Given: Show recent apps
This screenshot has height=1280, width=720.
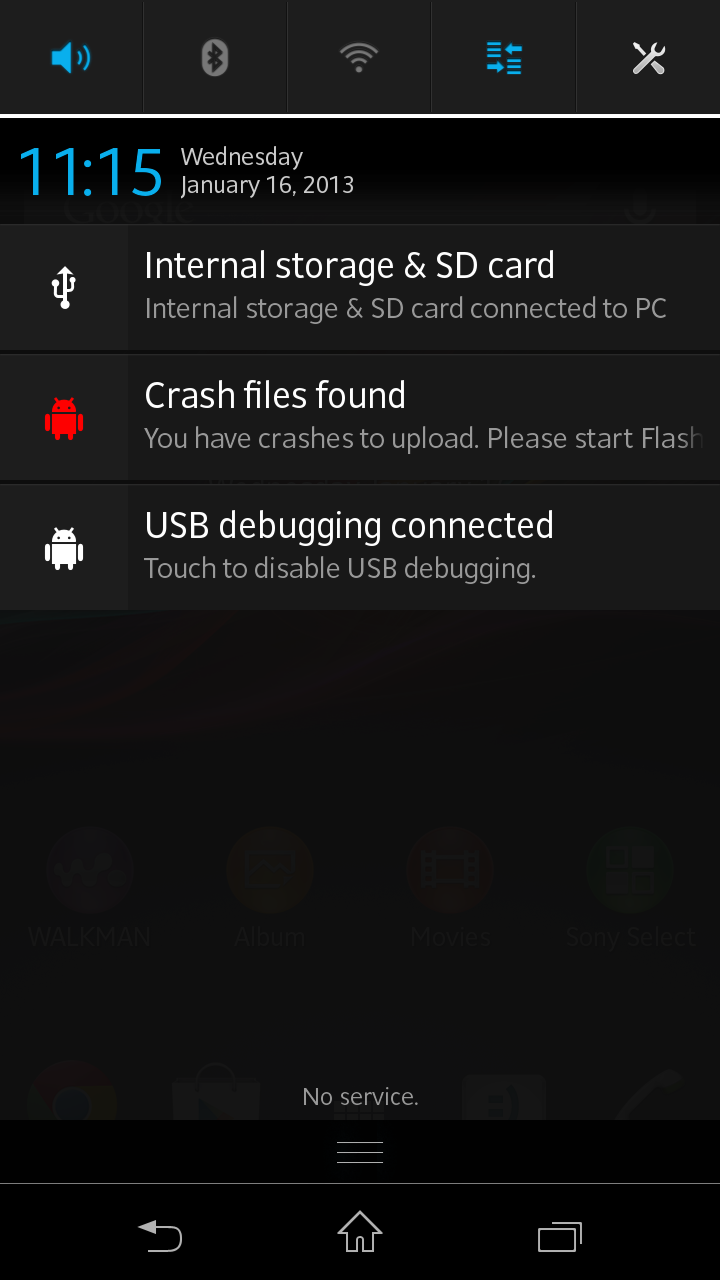Looking at the screenshot, I should pyautogui.click(x=560, y=1236).
